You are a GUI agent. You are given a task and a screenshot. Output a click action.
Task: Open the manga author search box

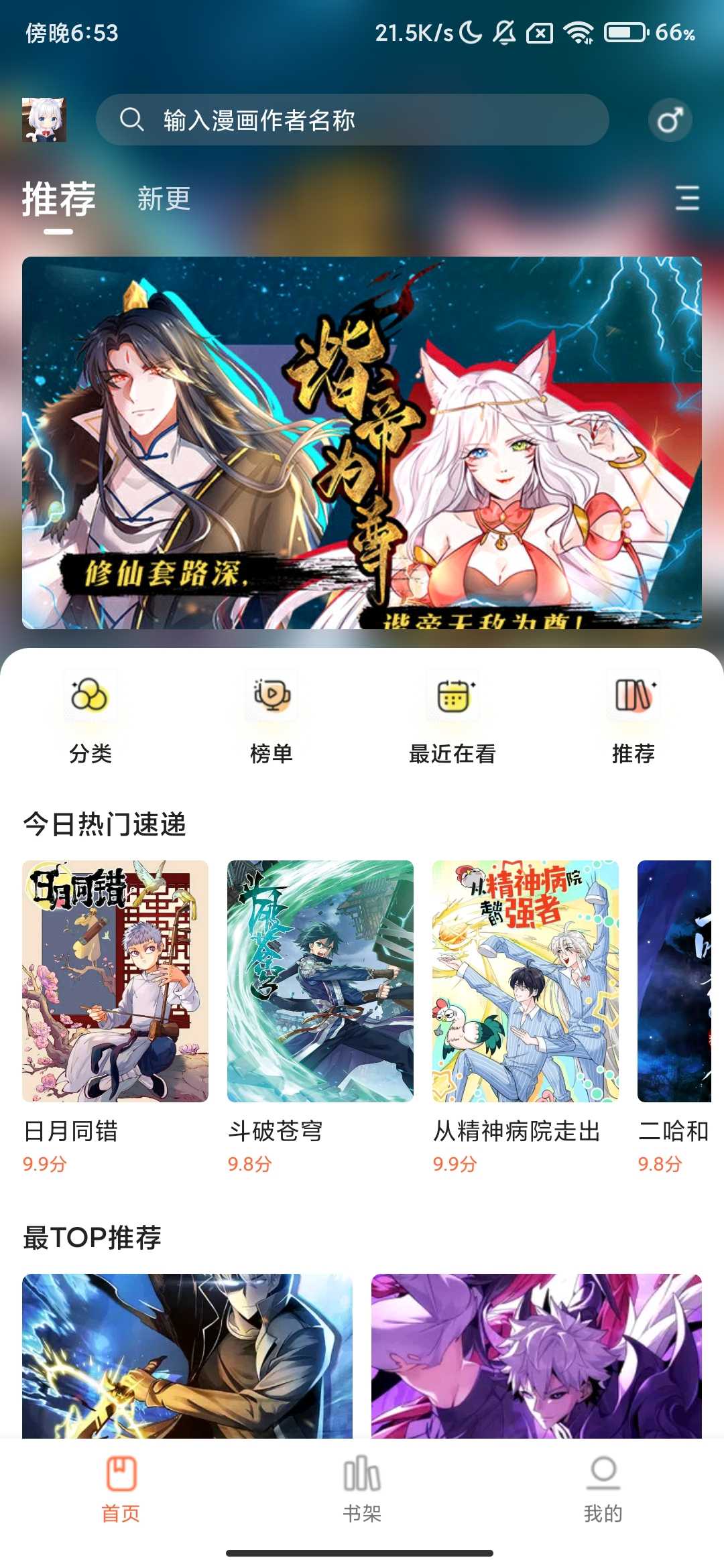[352, 120]
